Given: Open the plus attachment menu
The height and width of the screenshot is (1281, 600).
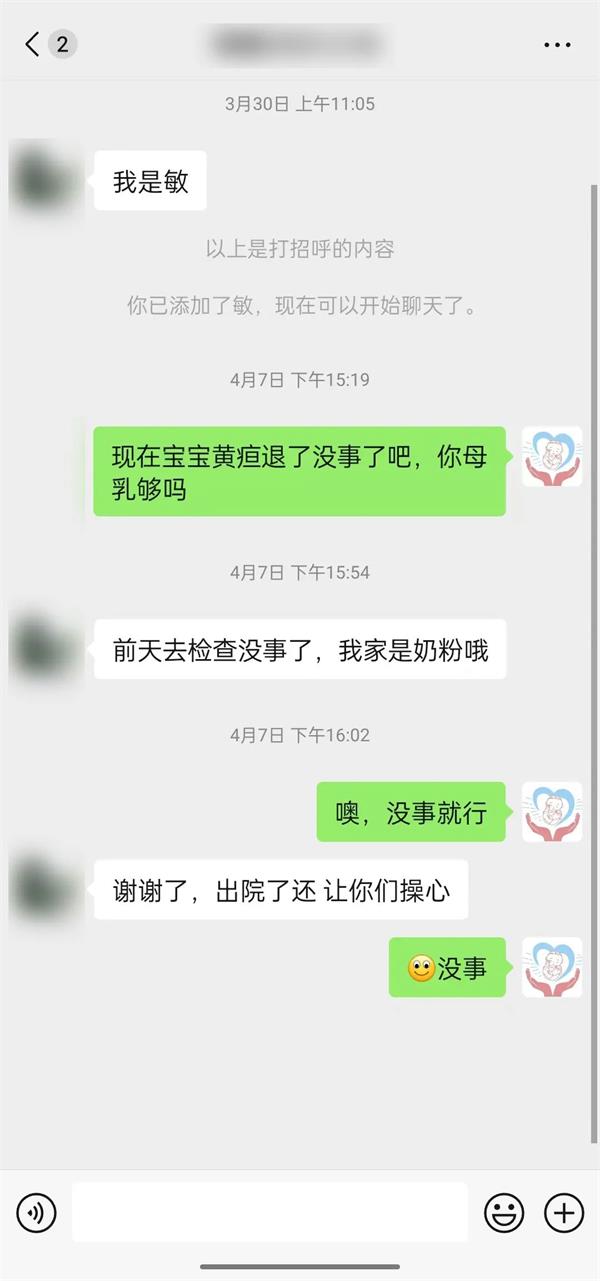Looking at the screenshot, I should tap(563, 1214).
